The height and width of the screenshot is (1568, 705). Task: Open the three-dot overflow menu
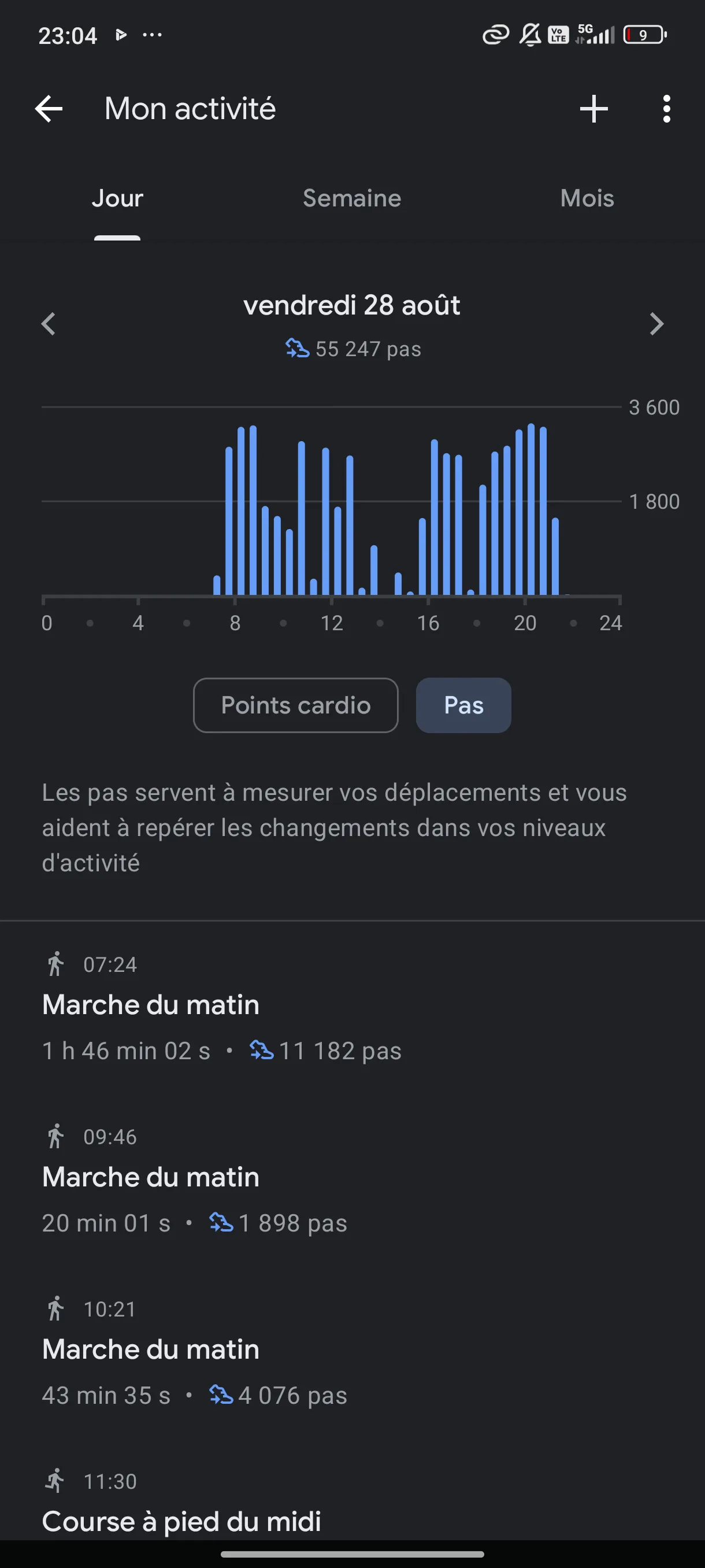tap(667, 109)
